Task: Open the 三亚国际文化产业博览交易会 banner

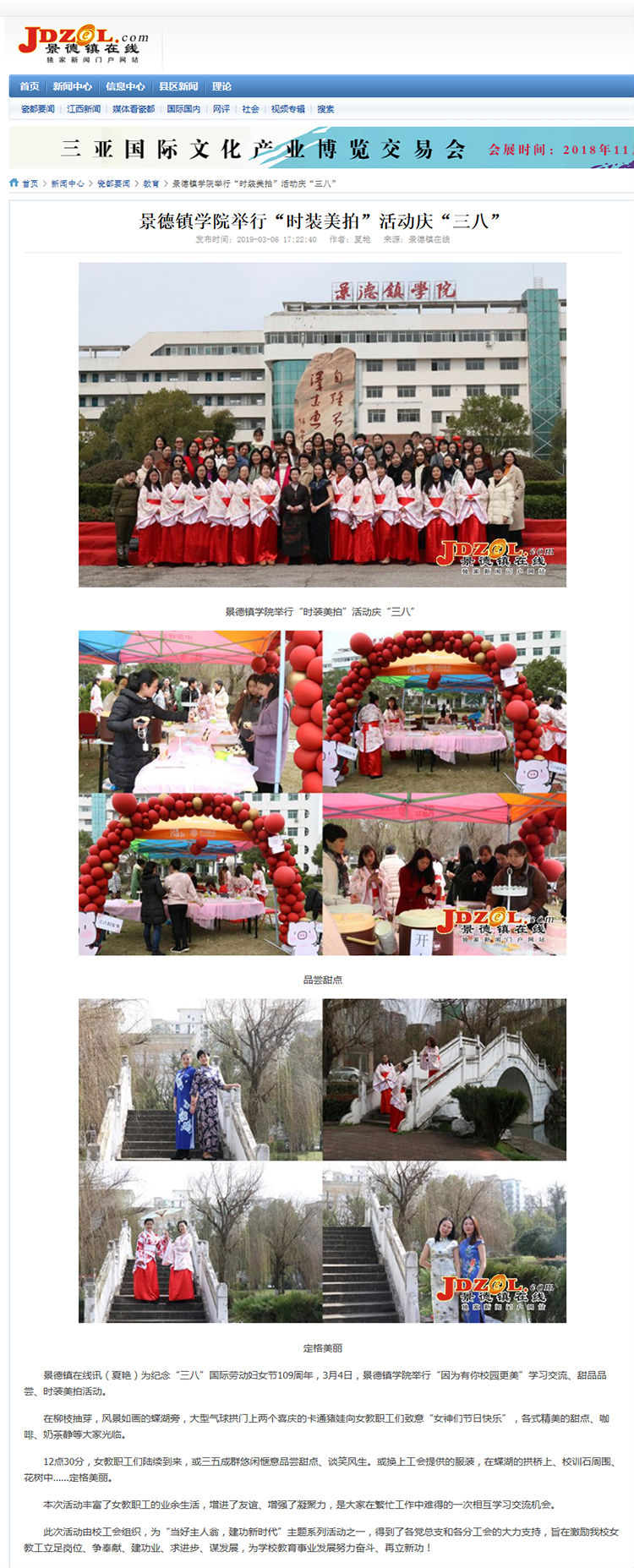Action: tap(321, 148)
